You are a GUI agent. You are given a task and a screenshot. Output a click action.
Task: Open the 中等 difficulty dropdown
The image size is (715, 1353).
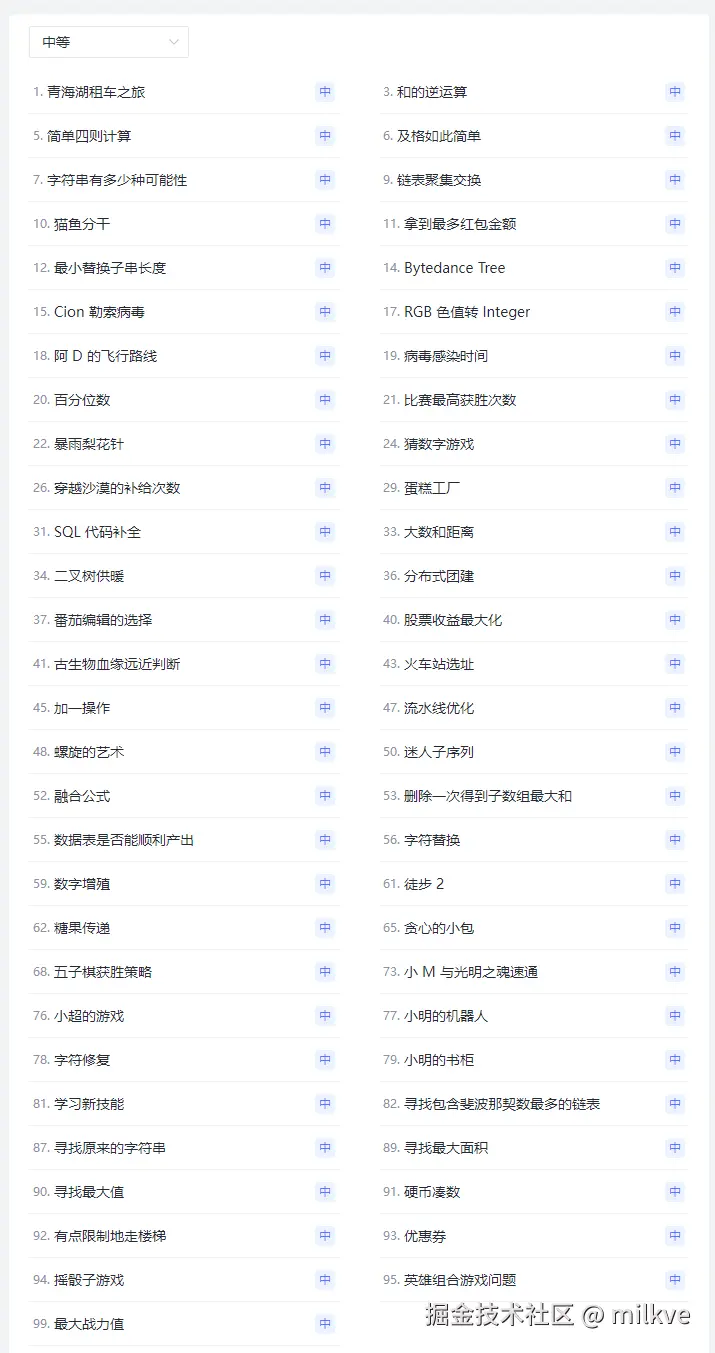(108, 42)
